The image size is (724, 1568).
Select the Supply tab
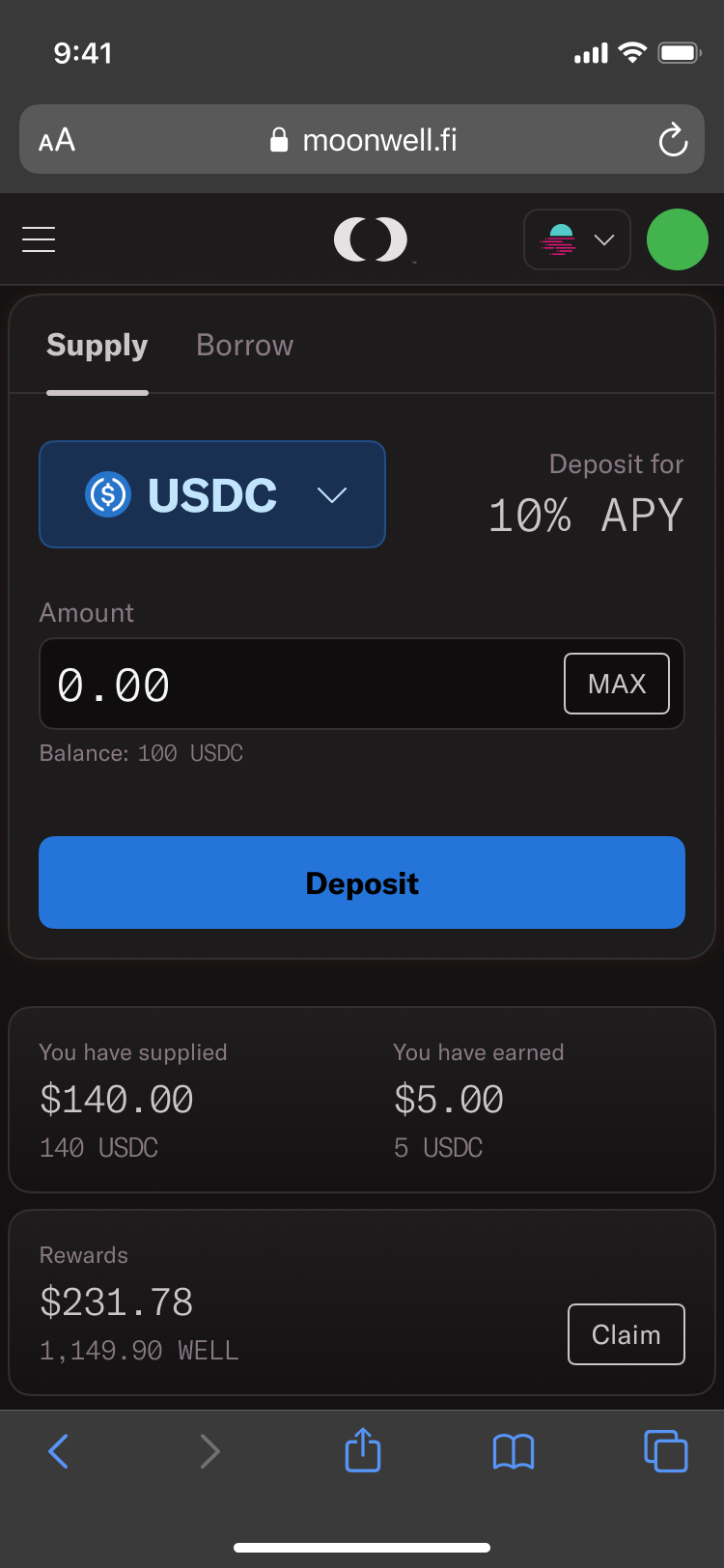coord(97,346)
